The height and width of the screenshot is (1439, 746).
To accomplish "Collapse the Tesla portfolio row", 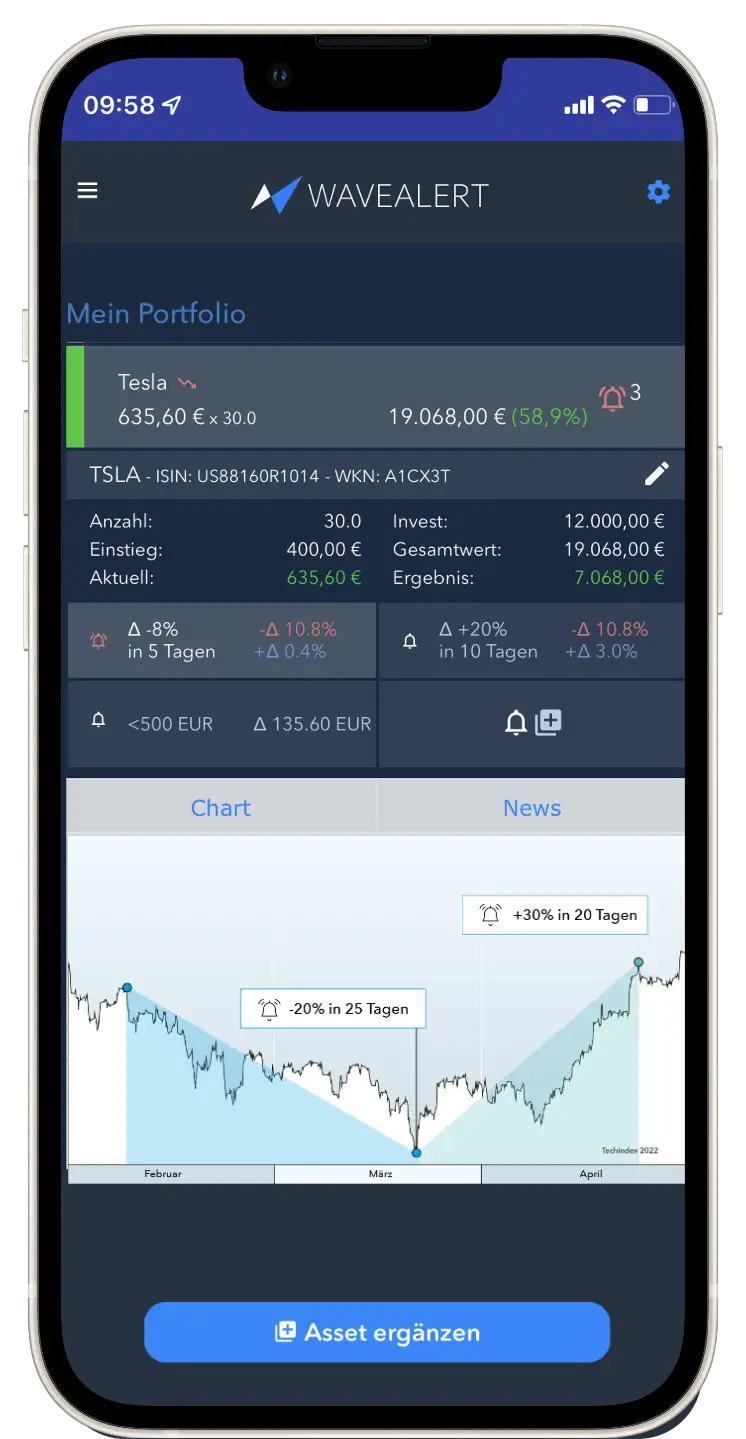I will tap(375, 398).
